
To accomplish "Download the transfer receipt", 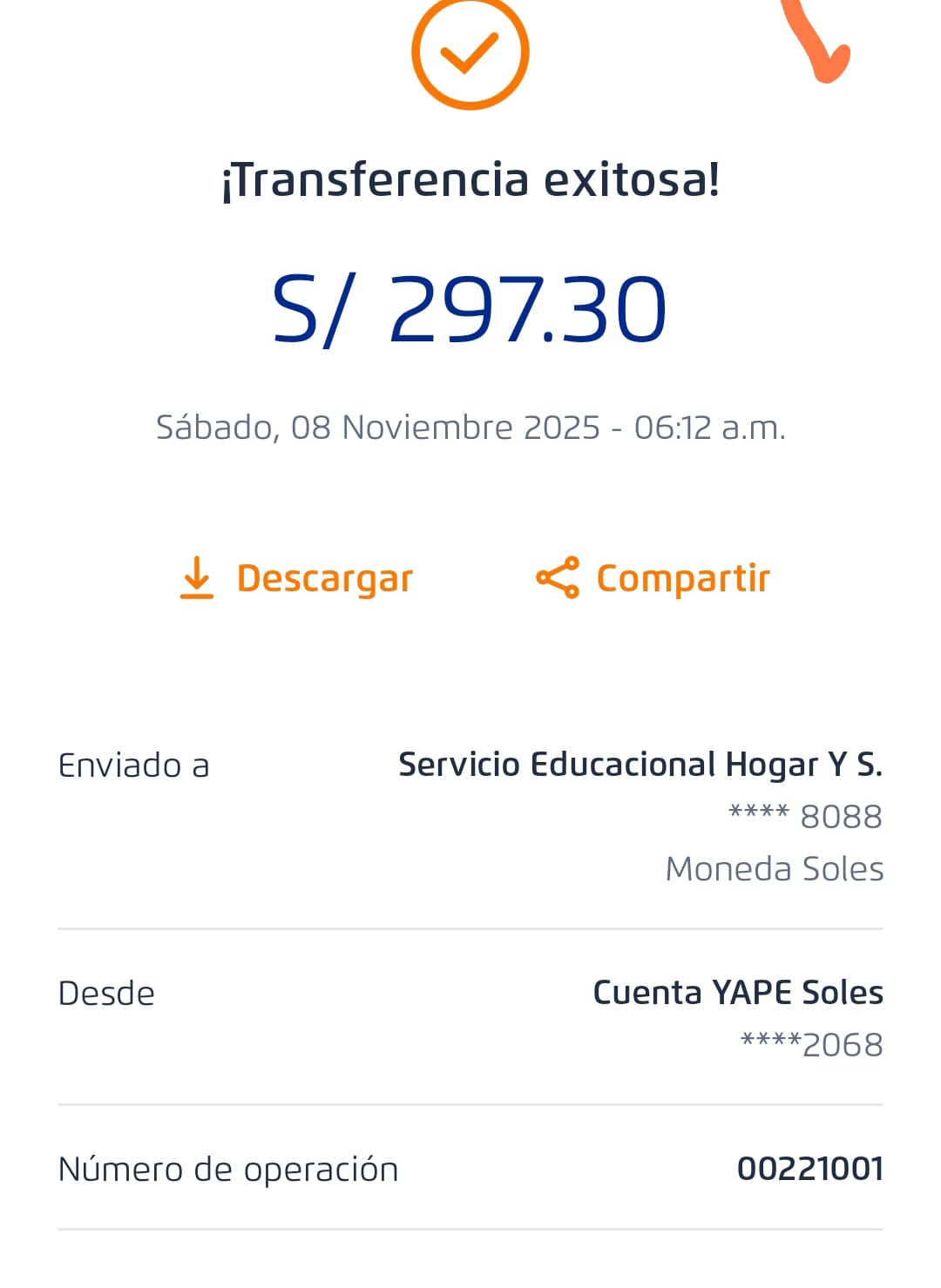I will click(x=297, y=578).
